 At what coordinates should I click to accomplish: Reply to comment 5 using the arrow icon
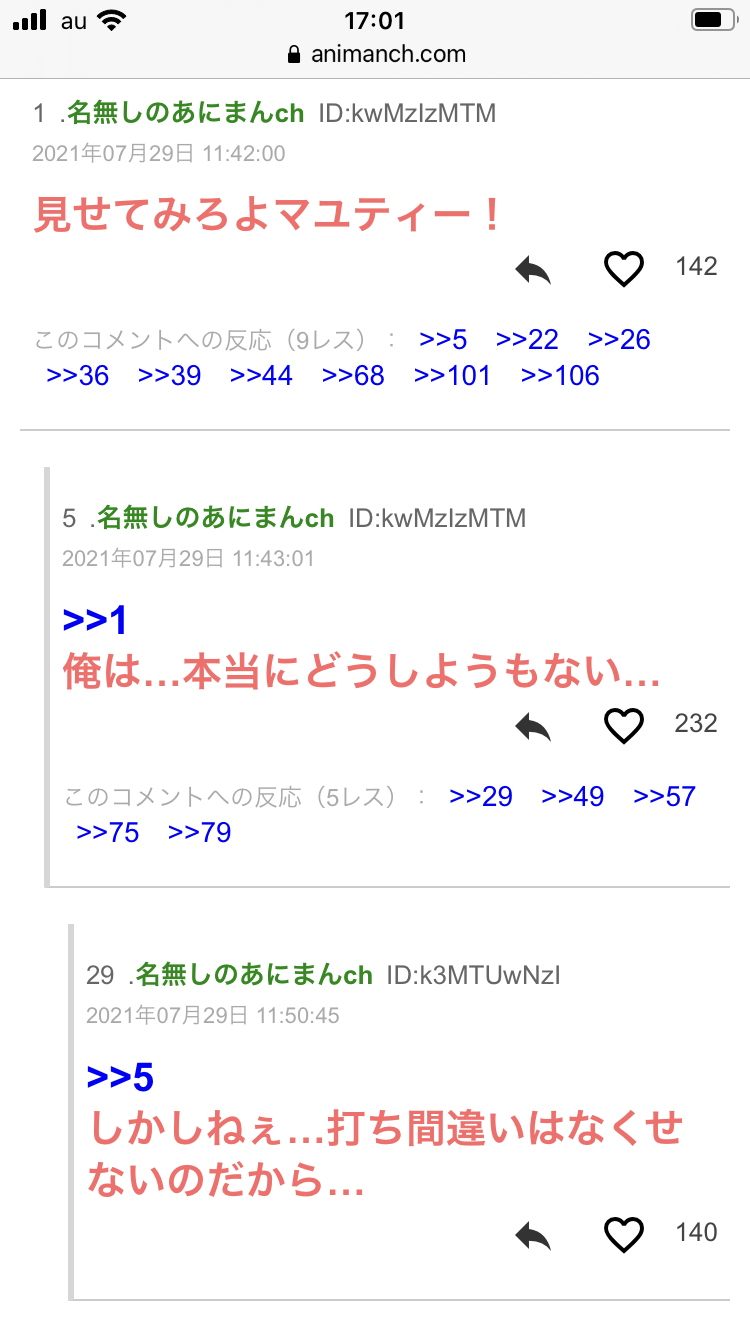533,726
